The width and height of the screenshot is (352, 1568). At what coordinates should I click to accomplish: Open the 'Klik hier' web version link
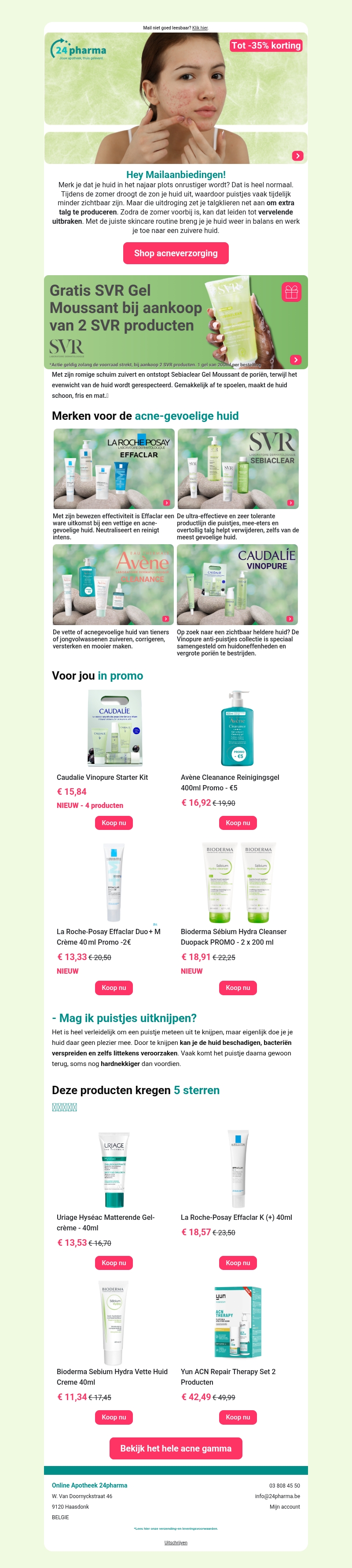click(x=200, y=28)
